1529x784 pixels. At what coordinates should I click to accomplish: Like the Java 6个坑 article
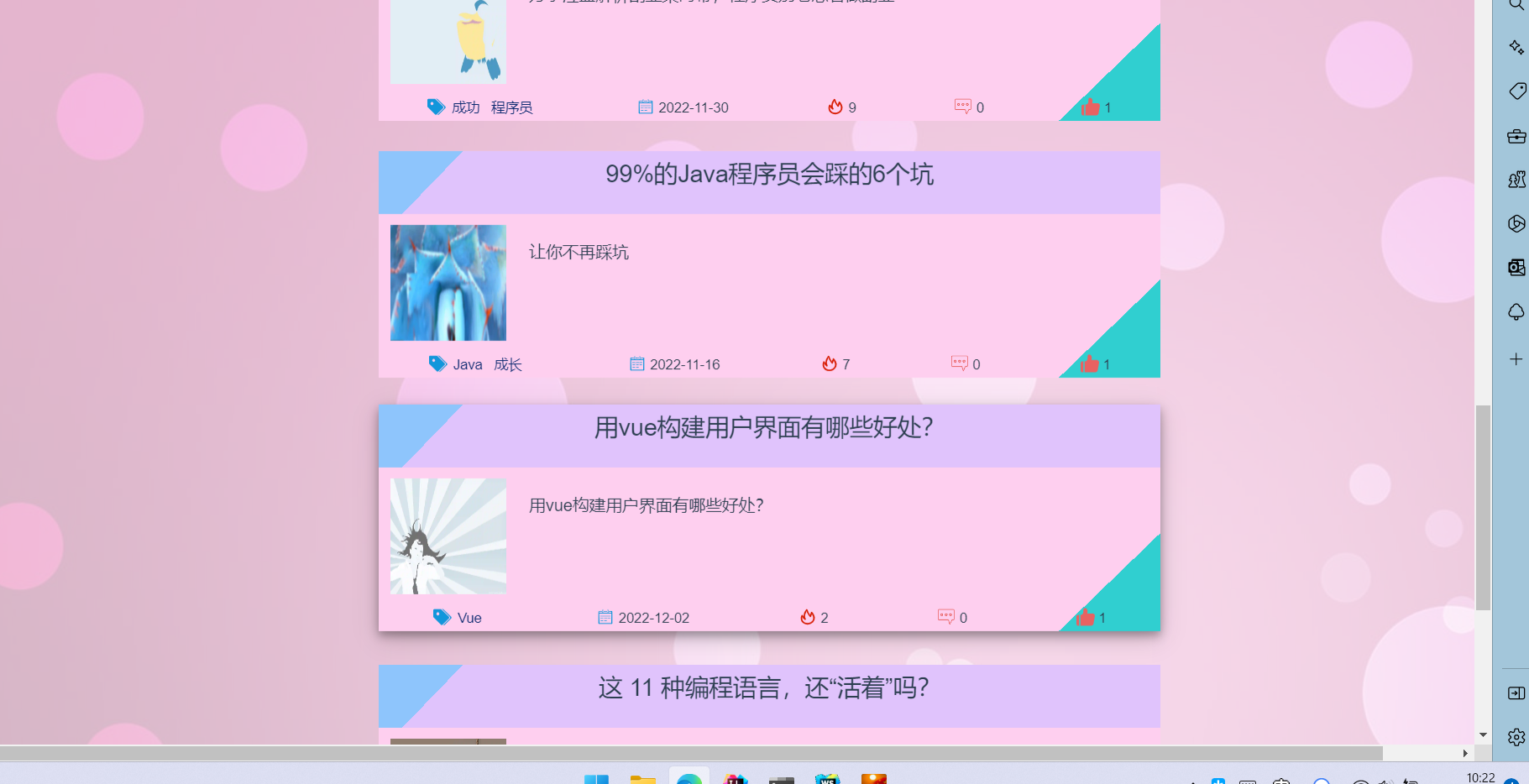1090,364
